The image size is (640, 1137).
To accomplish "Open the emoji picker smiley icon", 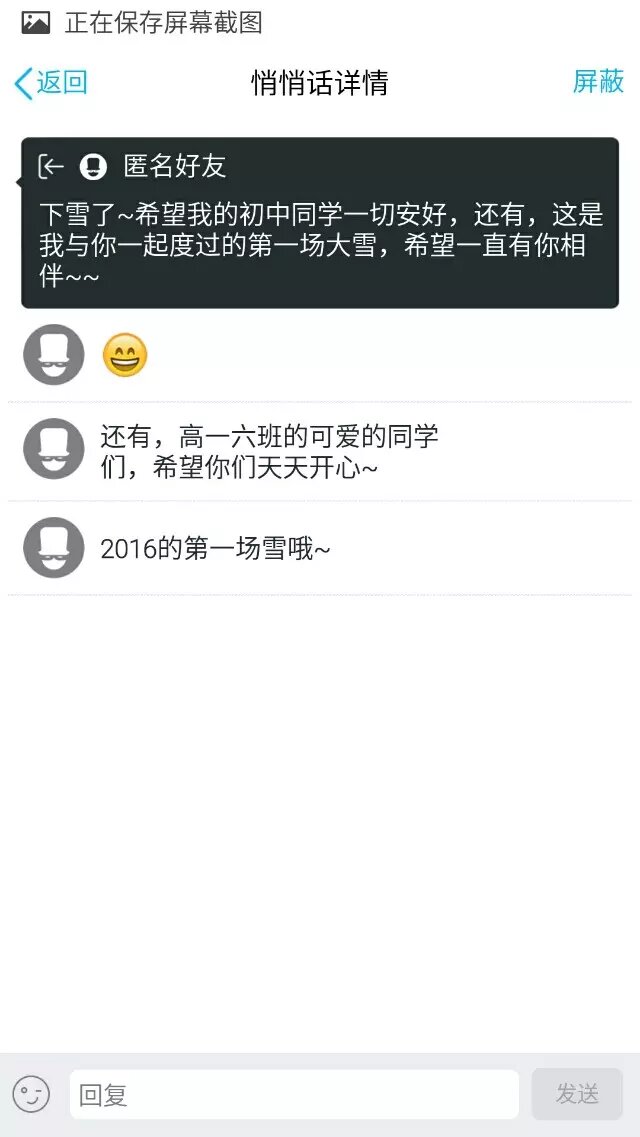I will click(x=31, y=1094).
